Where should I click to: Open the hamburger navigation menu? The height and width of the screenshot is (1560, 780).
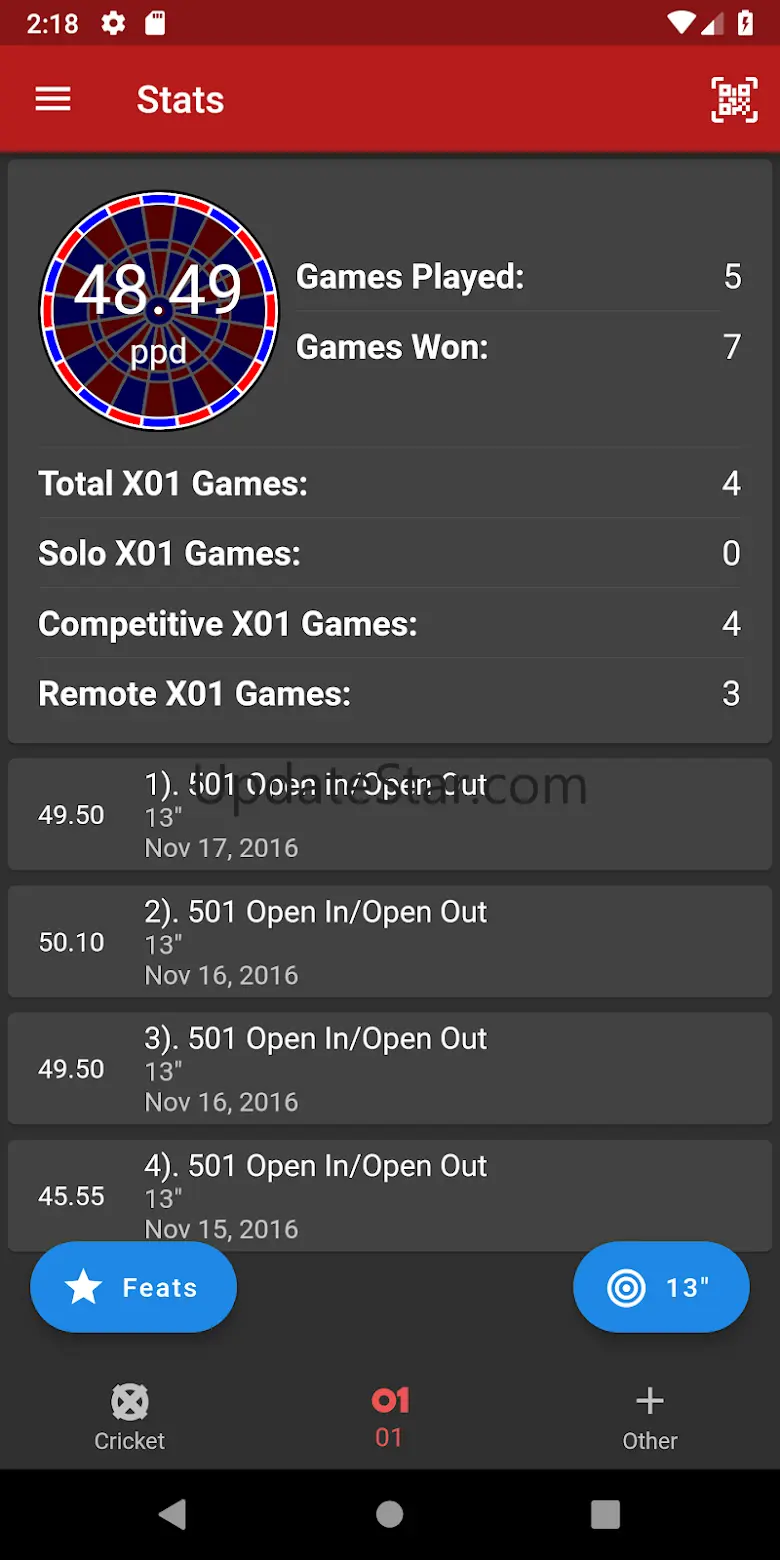pyautogui.click(x=53, y=99)
